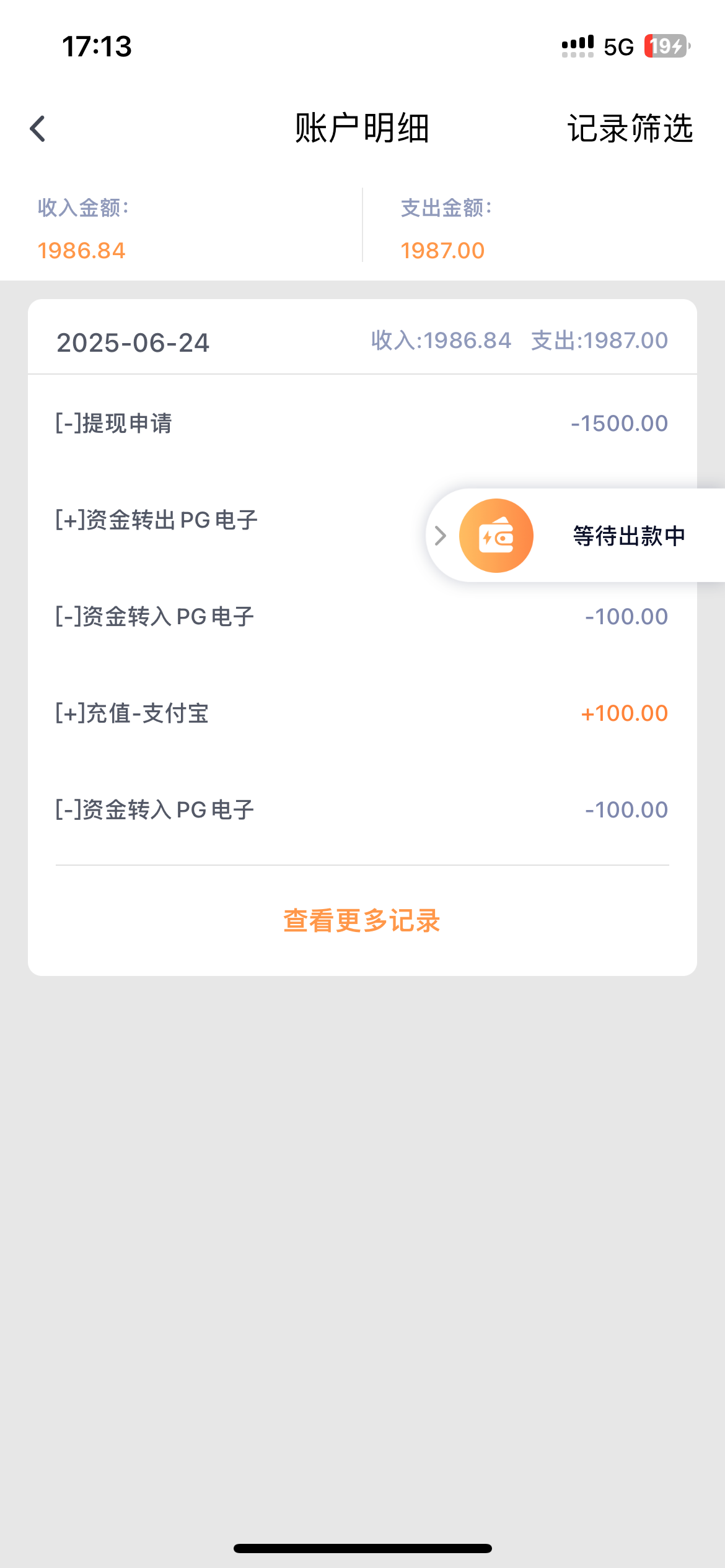725x1568 pixels.
Task: Tap the 2025-06-24 date header
Action: (134, 343)
